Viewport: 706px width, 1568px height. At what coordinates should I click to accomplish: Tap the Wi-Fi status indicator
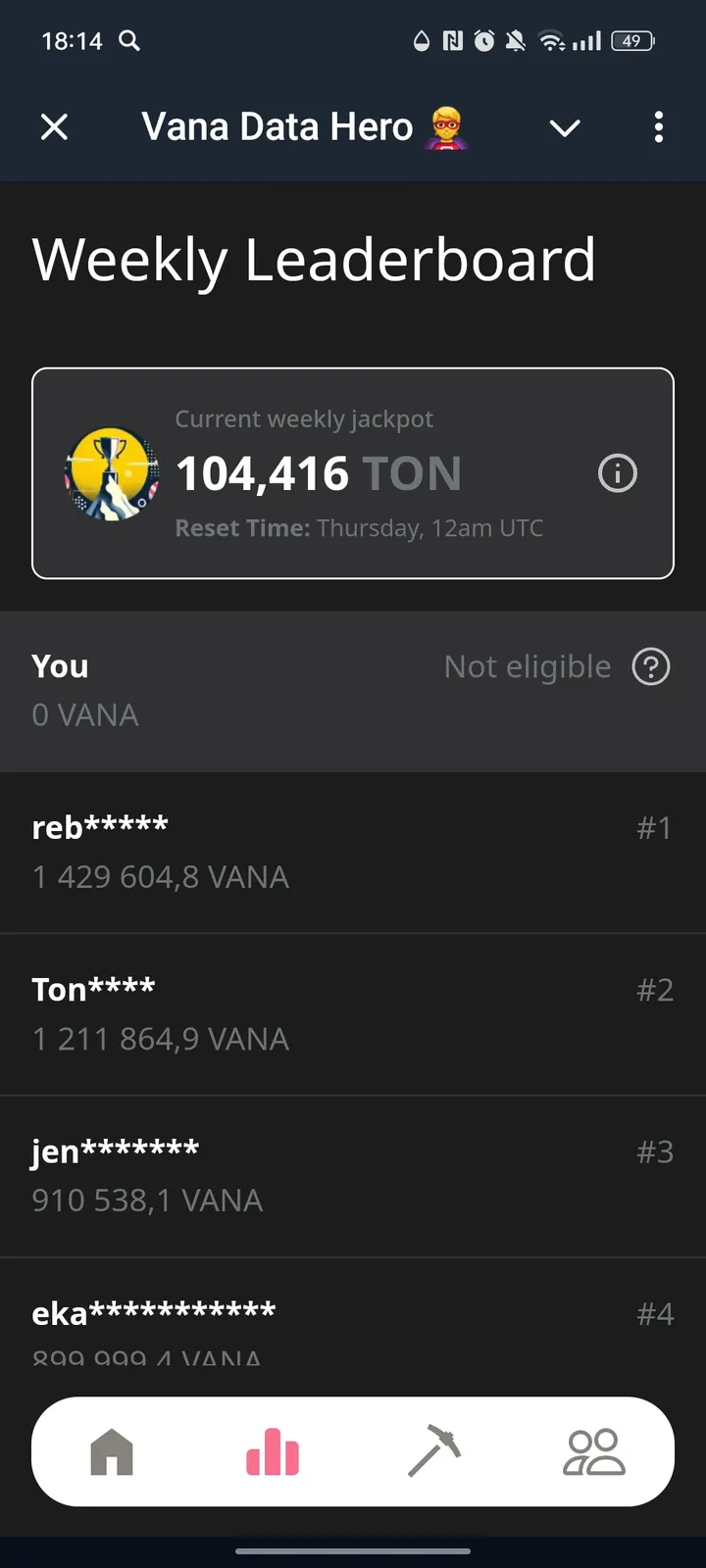550,41
